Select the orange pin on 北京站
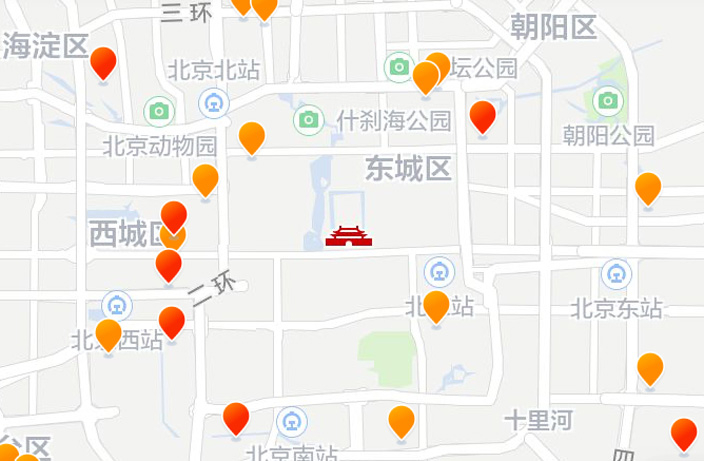 436,306
